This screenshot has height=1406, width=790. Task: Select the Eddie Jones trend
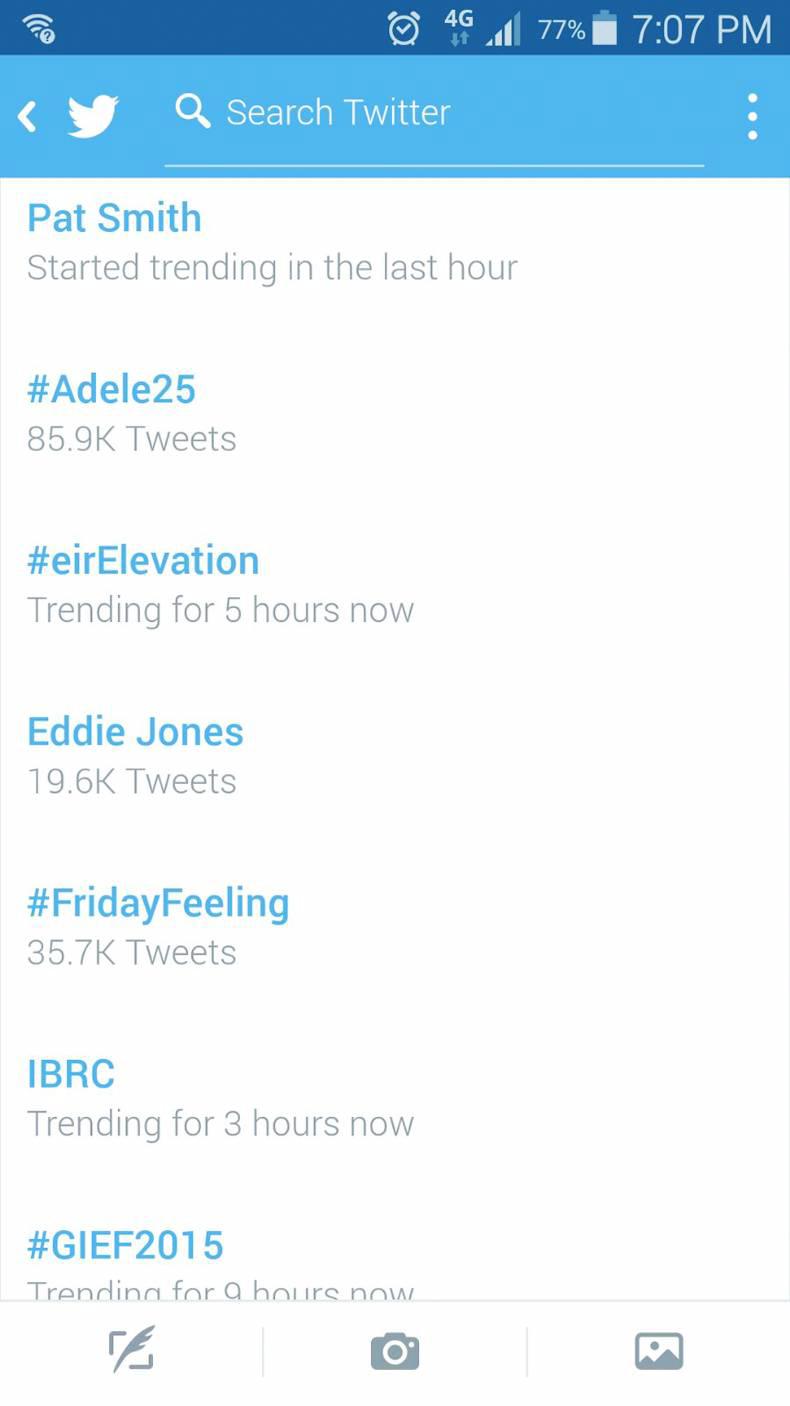pos(135,732)
